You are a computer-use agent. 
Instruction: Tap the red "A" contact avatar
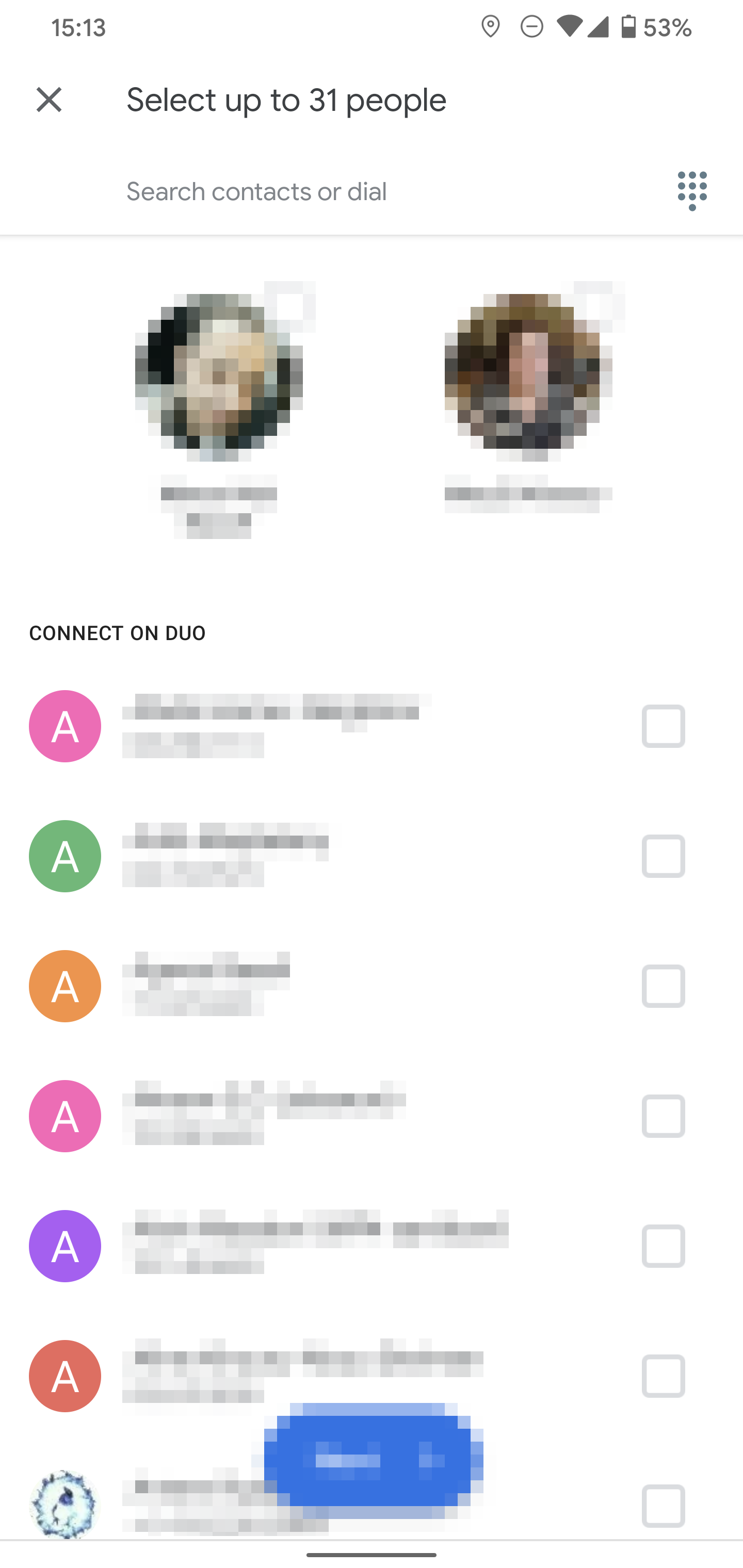point(64,1376)
